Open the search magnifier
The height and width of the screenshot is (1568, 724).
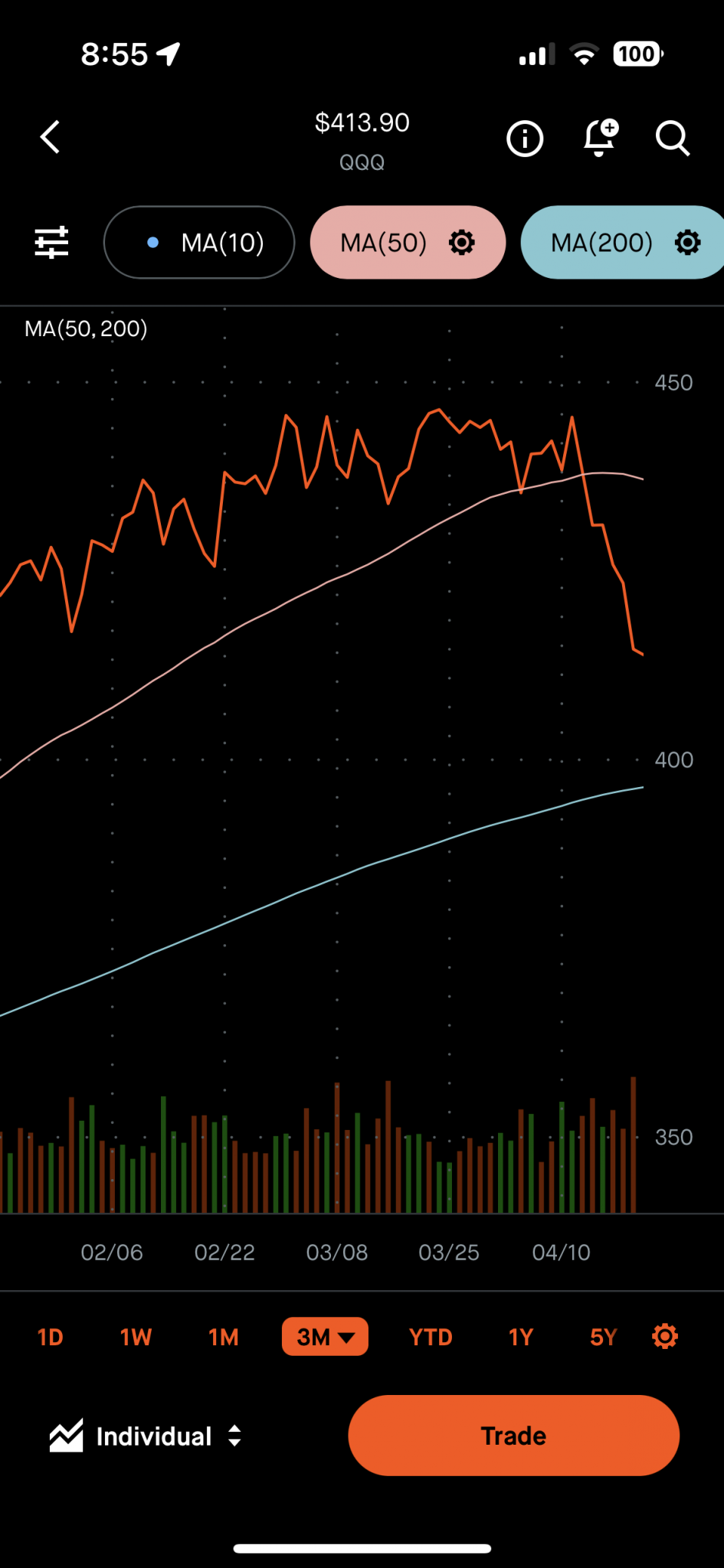coord(673,139)
